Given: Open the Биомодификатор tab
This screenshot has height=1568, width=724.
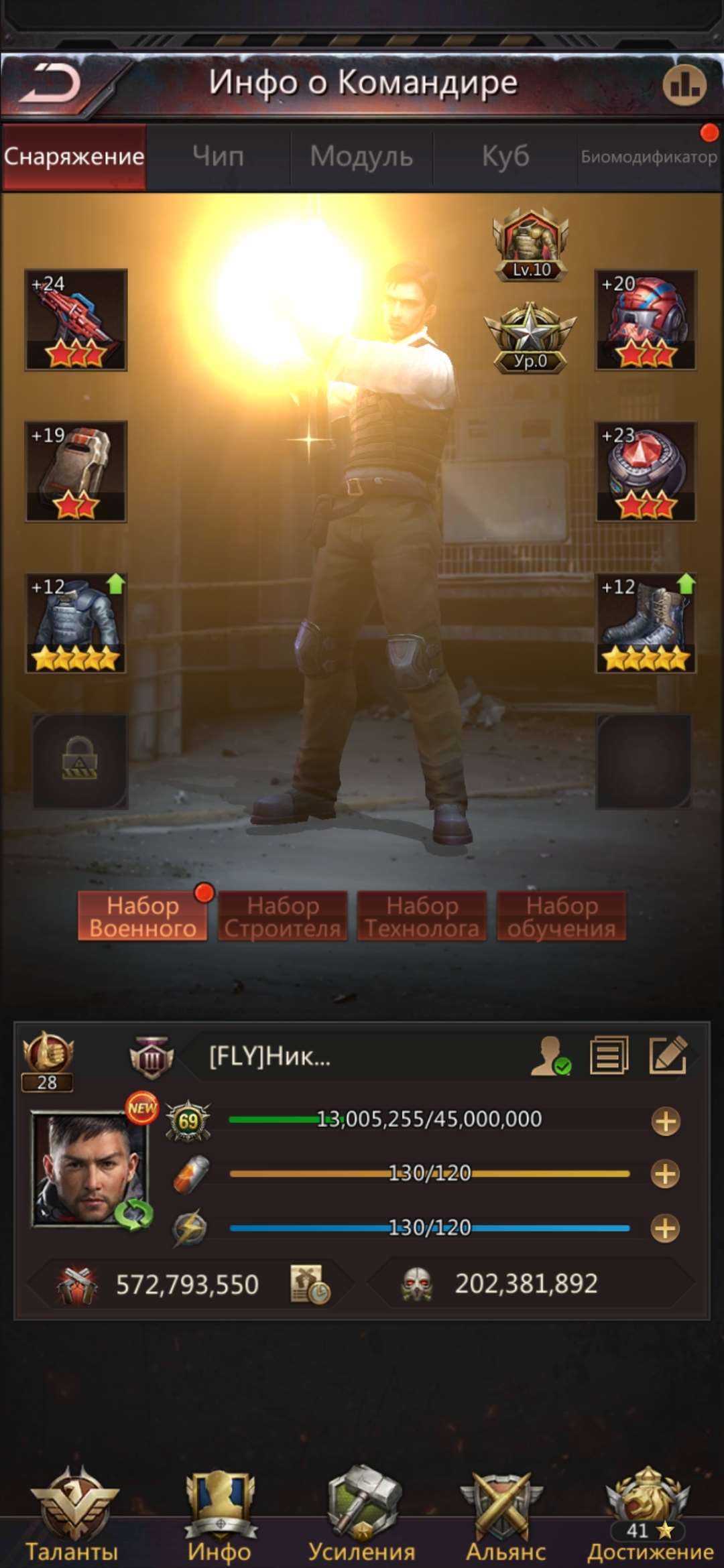Looking at the screenshot, I should pos(648,156).
